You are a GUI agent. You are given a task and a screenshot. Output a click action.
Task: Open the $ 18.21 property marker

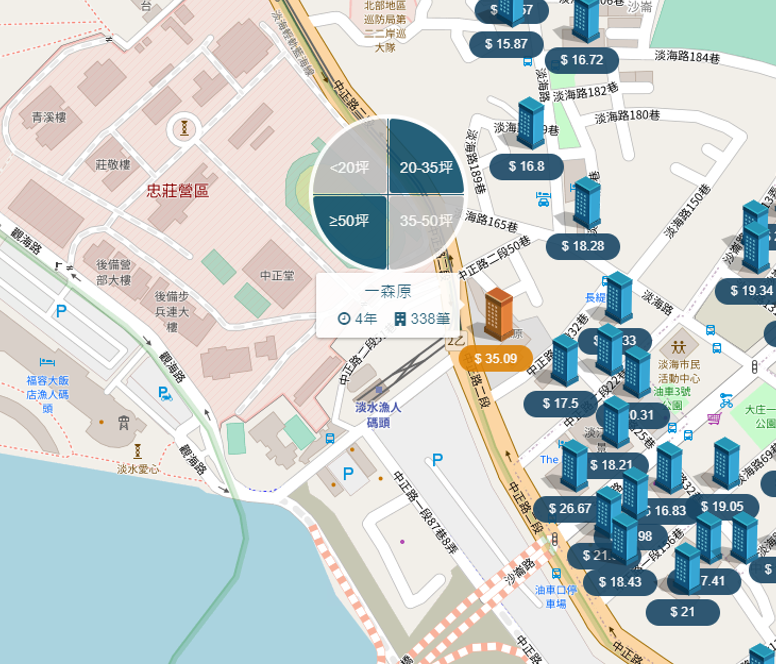[x=612, y=465]
